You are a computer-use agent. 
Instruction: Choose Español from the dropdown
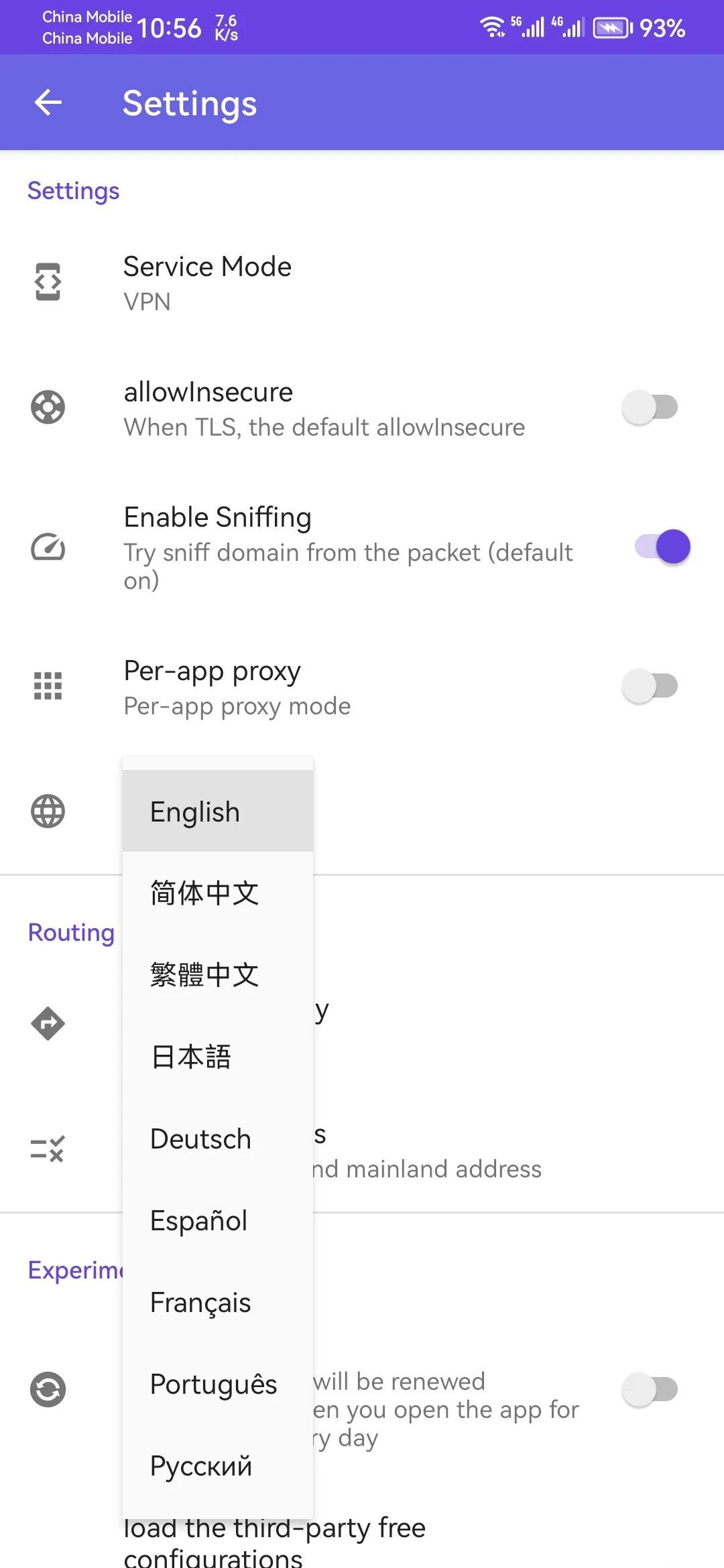(x=217, y=1221)
